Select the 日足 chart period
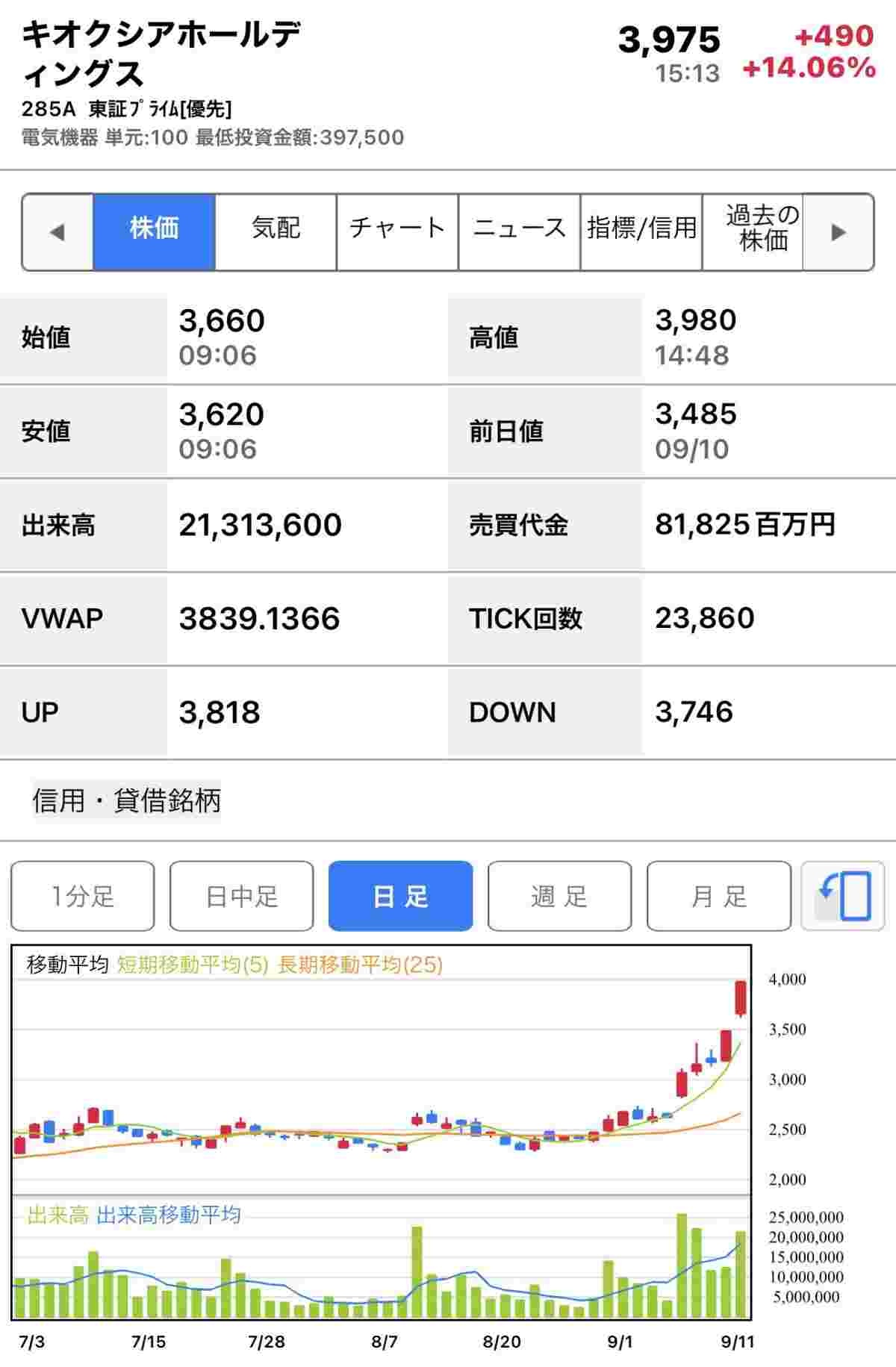 pyautogui.click(x=400, y=896)
